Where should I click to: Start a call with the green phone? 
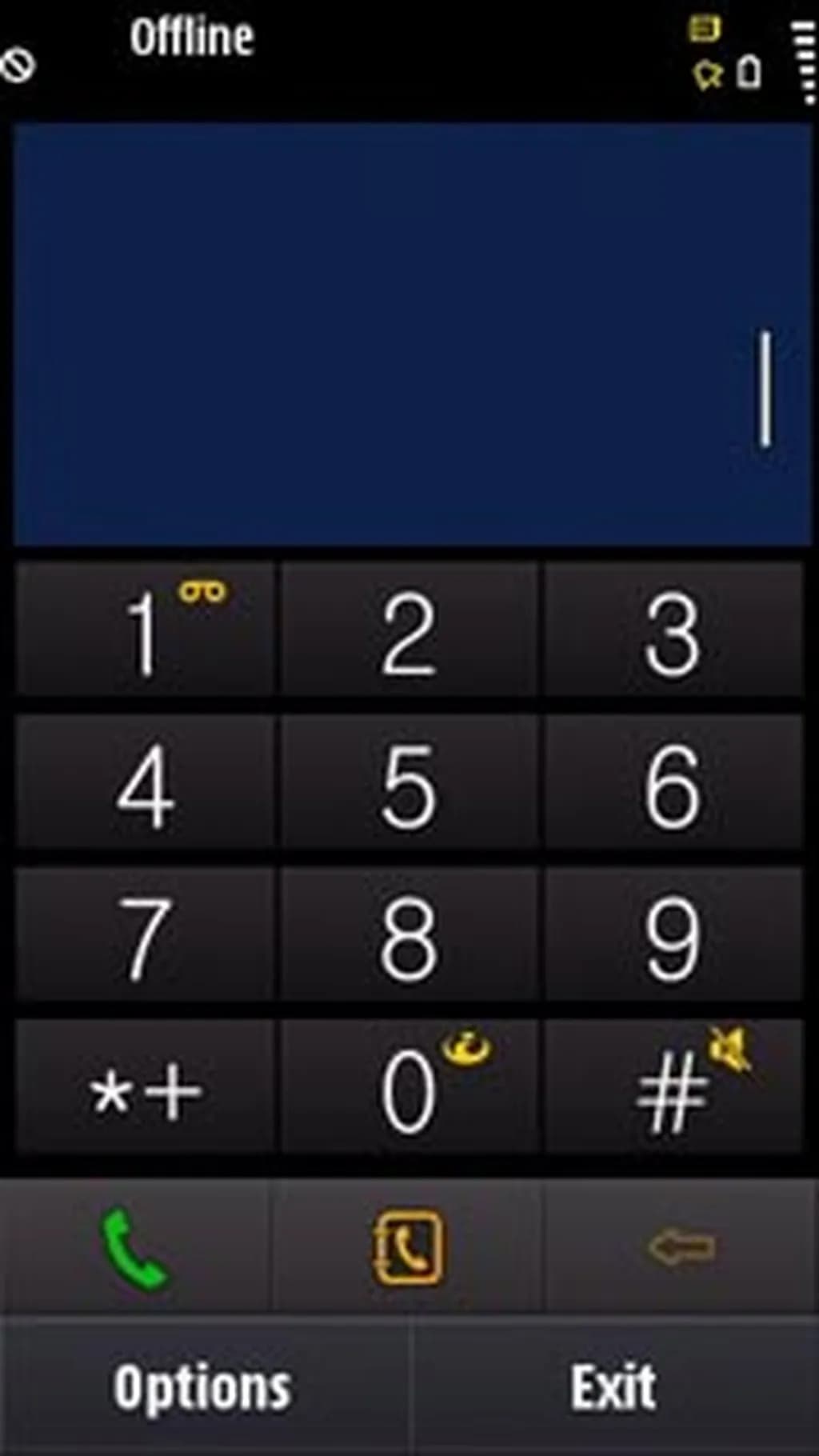click(134, 1248)
